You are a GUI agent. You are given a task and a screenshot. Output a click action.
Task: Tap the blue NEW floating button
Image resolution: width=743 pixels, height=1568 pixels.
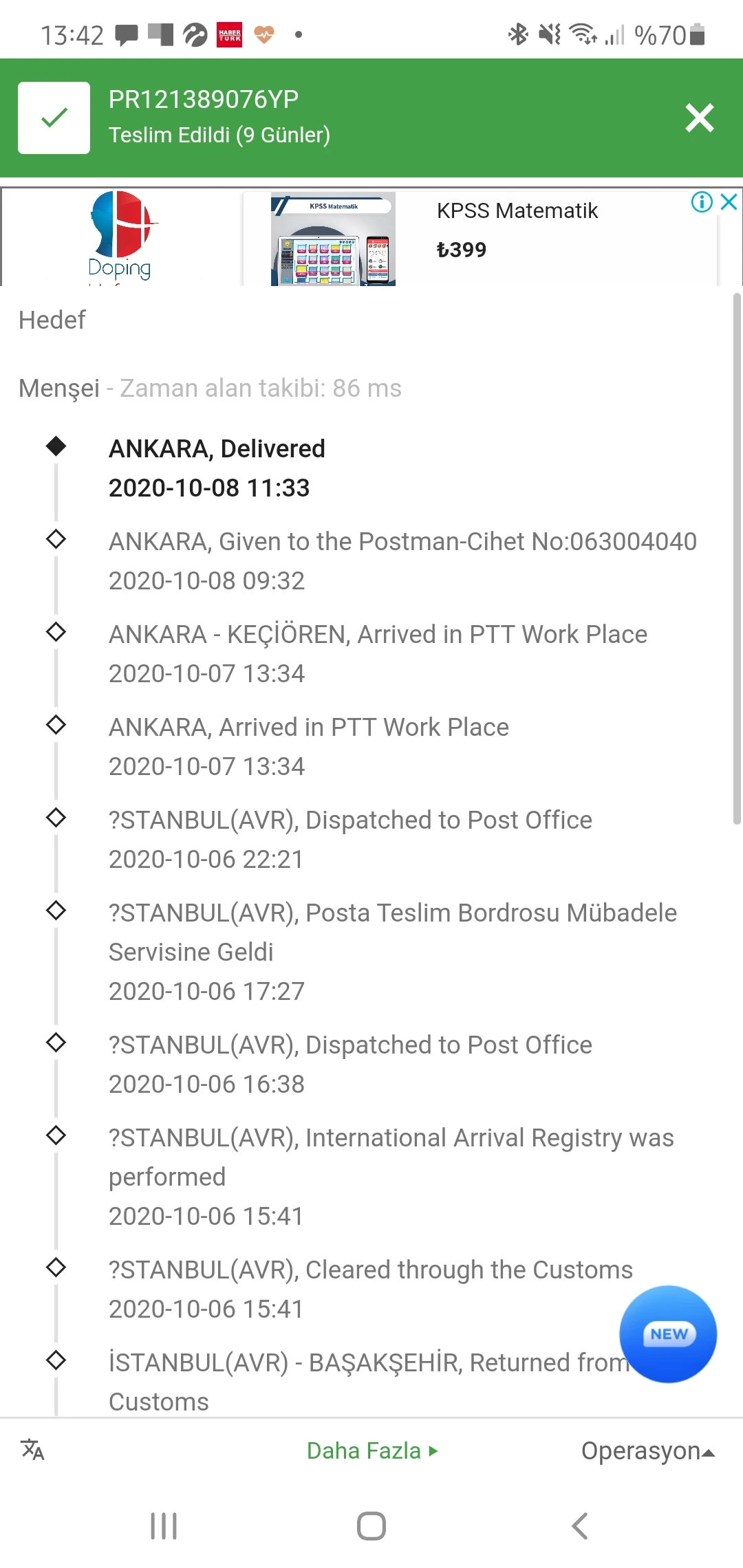[x=668, y=1333]
